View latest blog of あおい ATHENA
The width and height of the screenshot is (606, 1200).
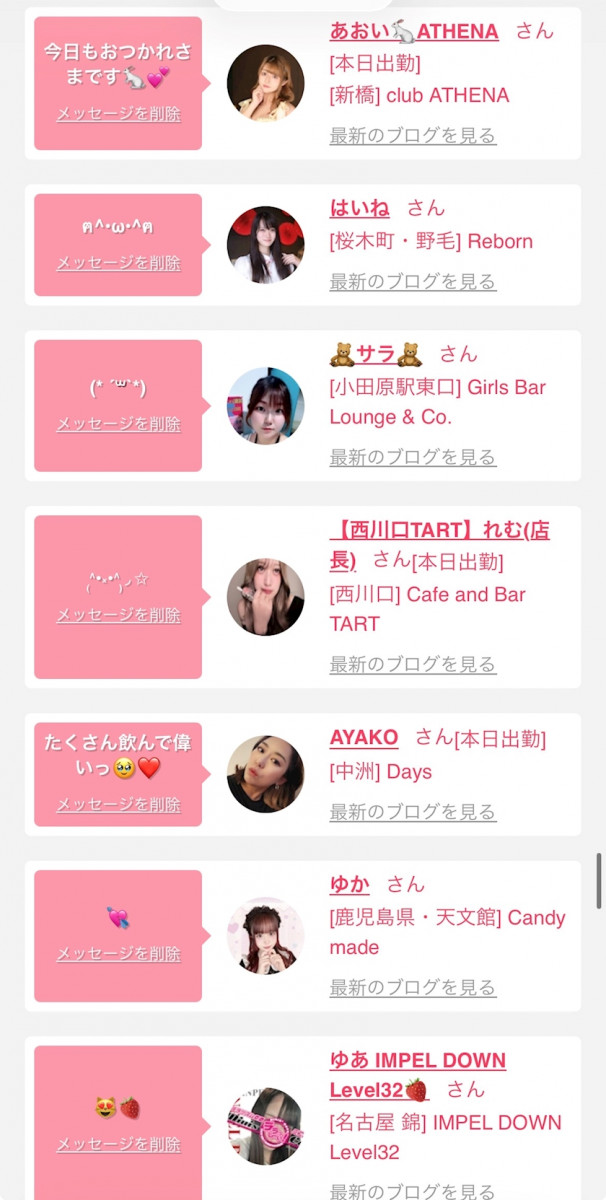(x=413, y=136)
